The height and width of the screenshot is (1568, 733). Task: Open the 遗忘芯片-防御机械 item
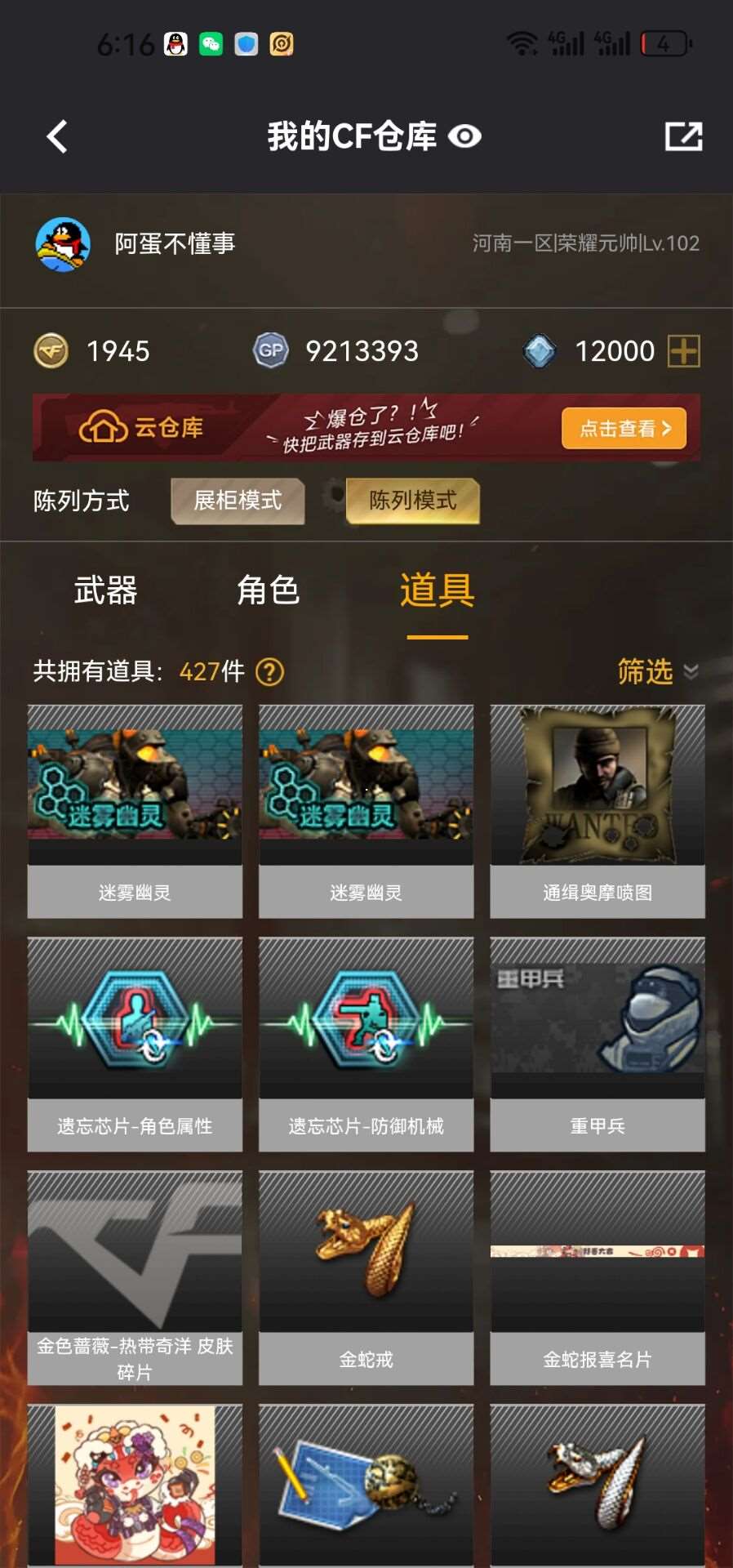pyautogui.click(x=366, y=1044)
